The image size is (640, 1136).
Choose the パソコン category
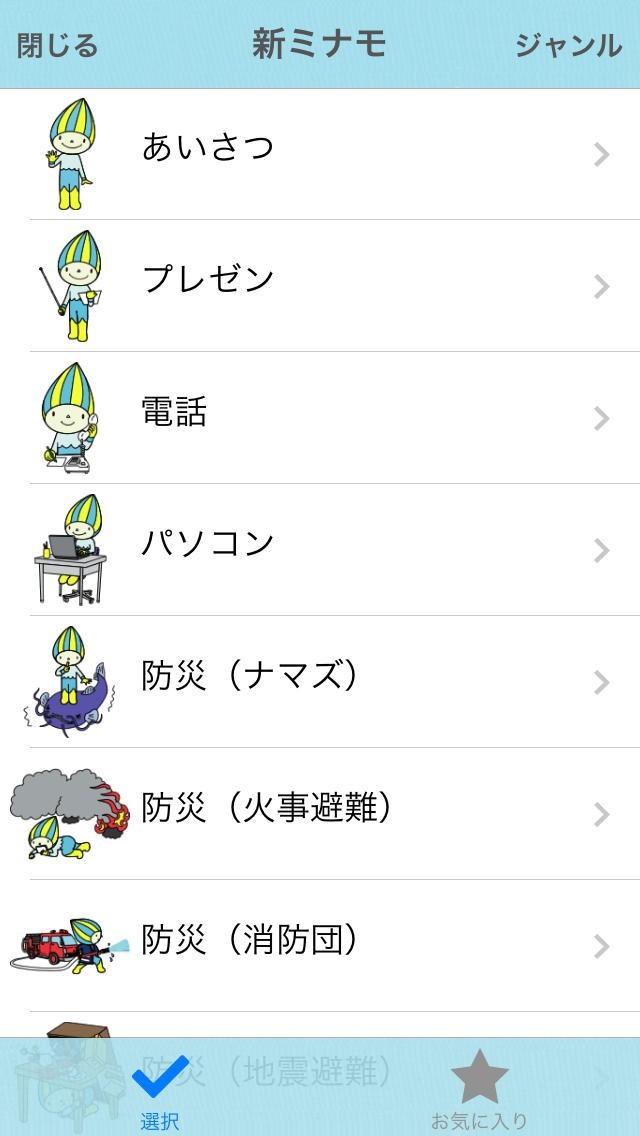[x=320, y=550]
